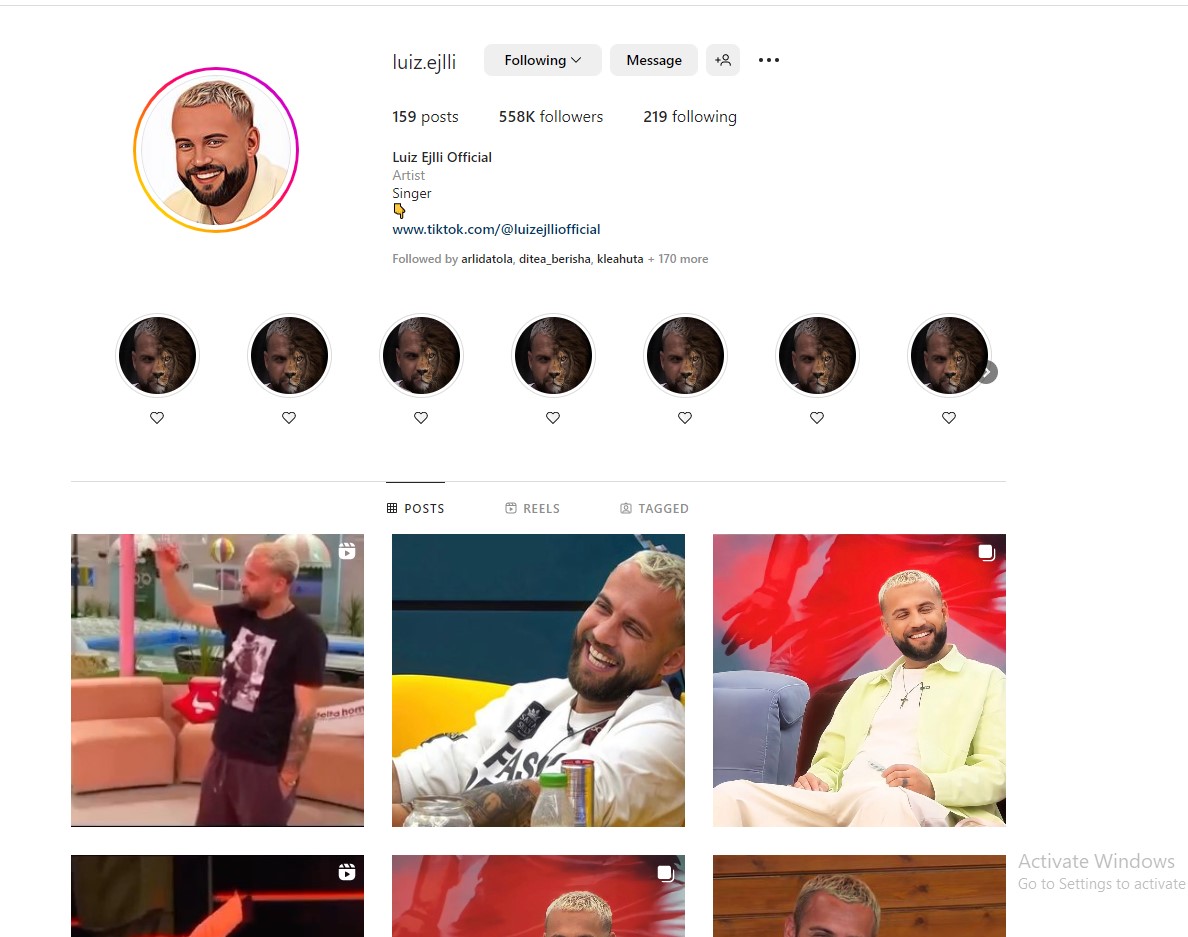
Task: Open the post with white sweatshirt
Action: pos(538,680)
